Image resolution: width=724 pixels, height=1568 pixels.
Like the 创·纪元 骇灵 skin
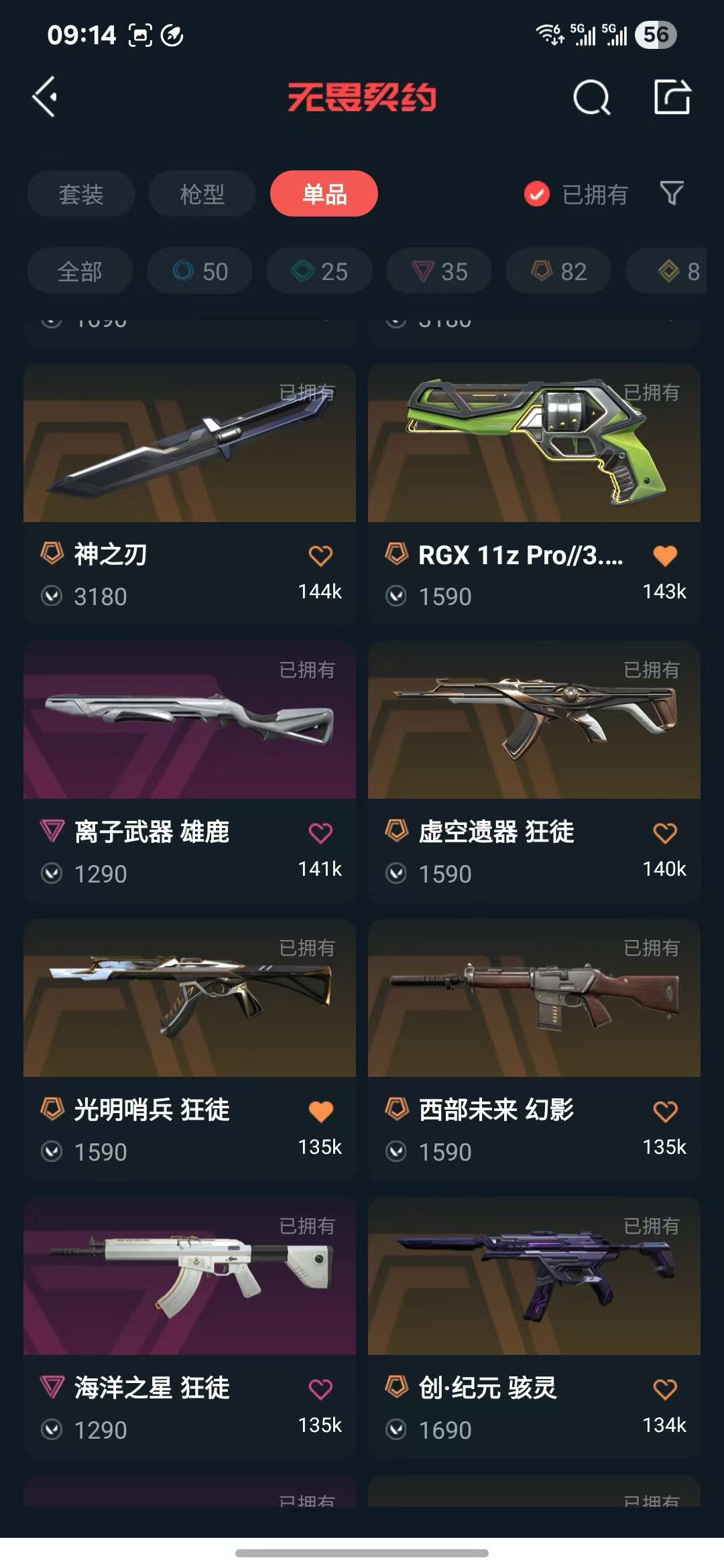pos(665,1390)
